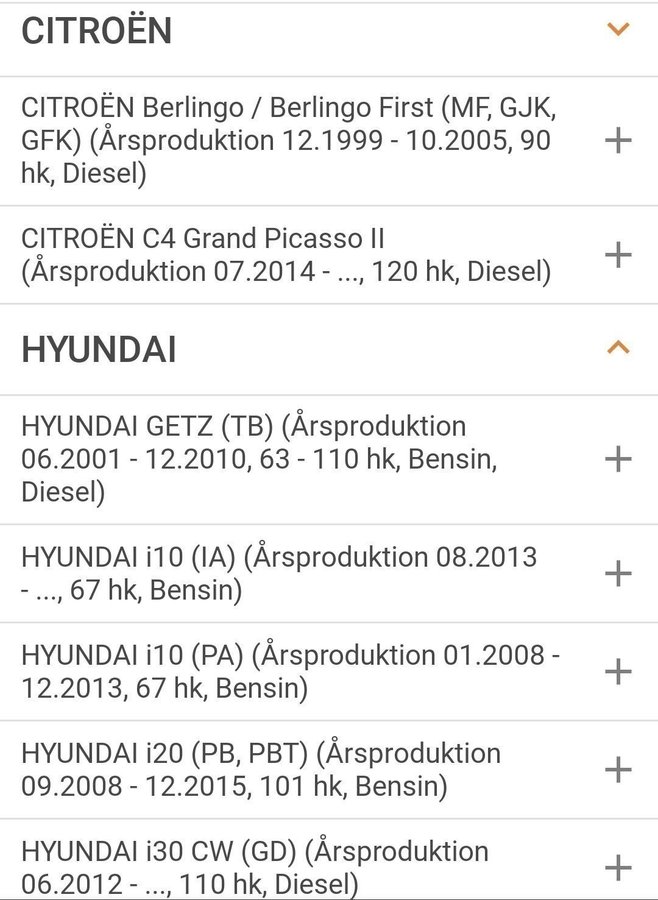This screenshot has width=658, height=900.
Task: Expand CITROËN C4 Grand Picasso II row
Action: [619, 255]
